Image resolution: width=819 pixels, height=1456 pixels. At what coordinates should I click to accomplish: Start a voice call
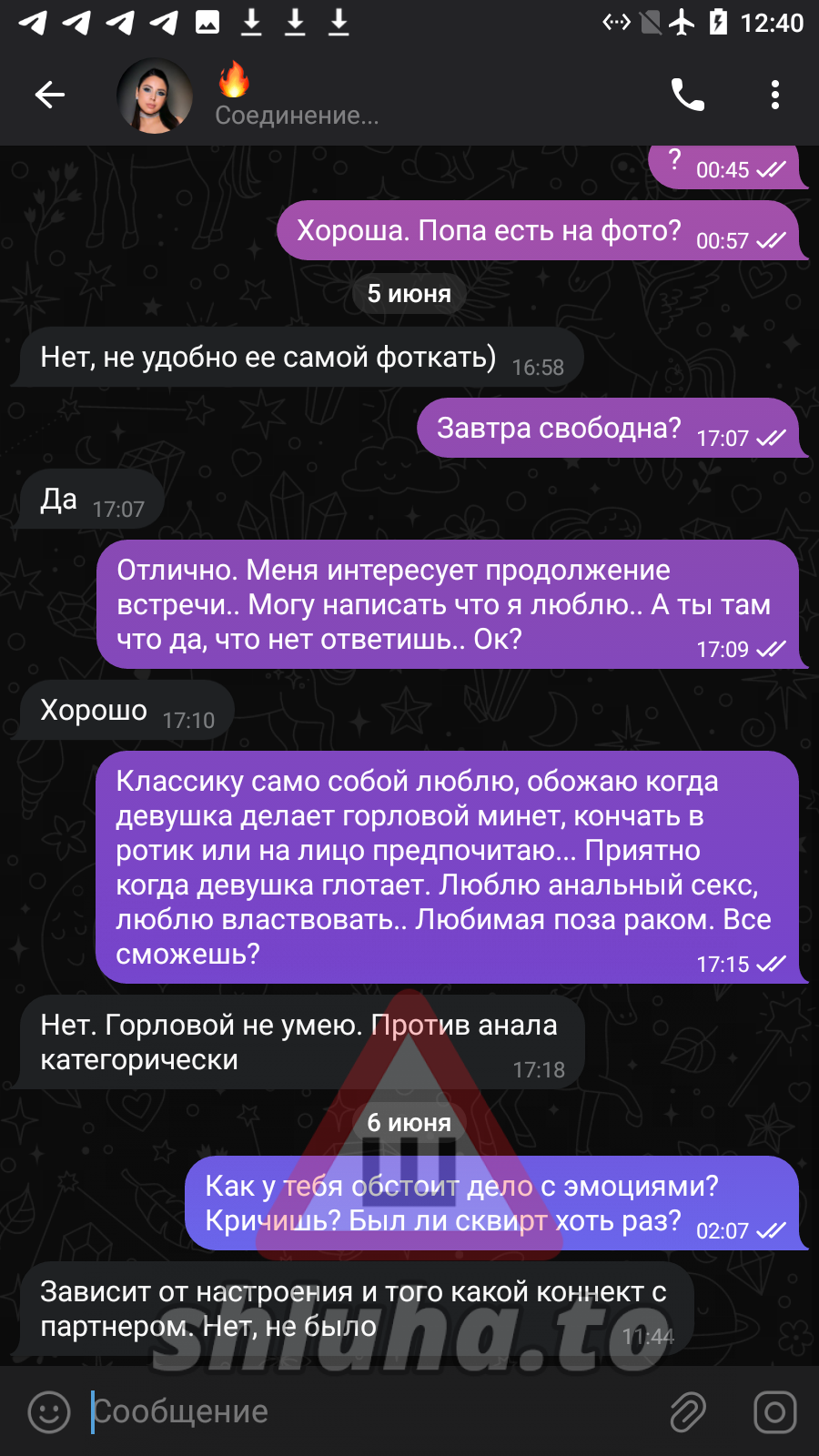tap(687, 95)
